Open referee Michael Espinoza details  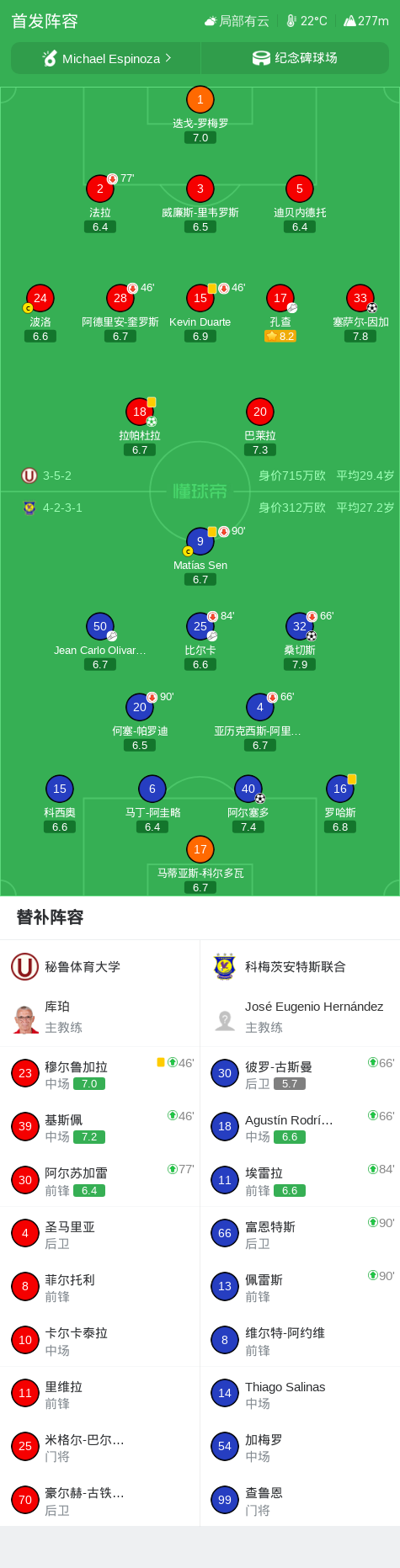106,58
